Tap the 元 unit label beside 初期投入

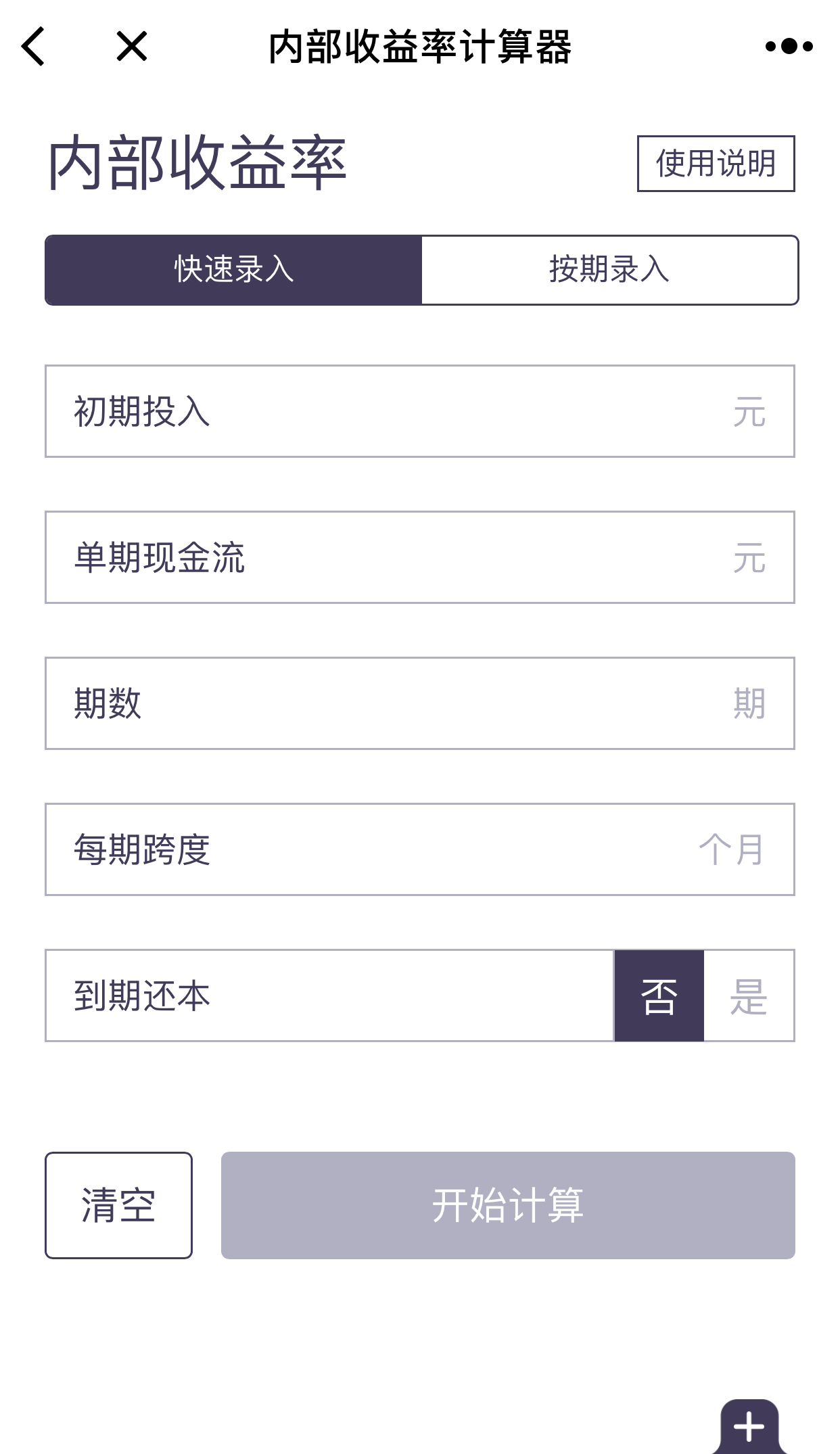tap(751, 411)
